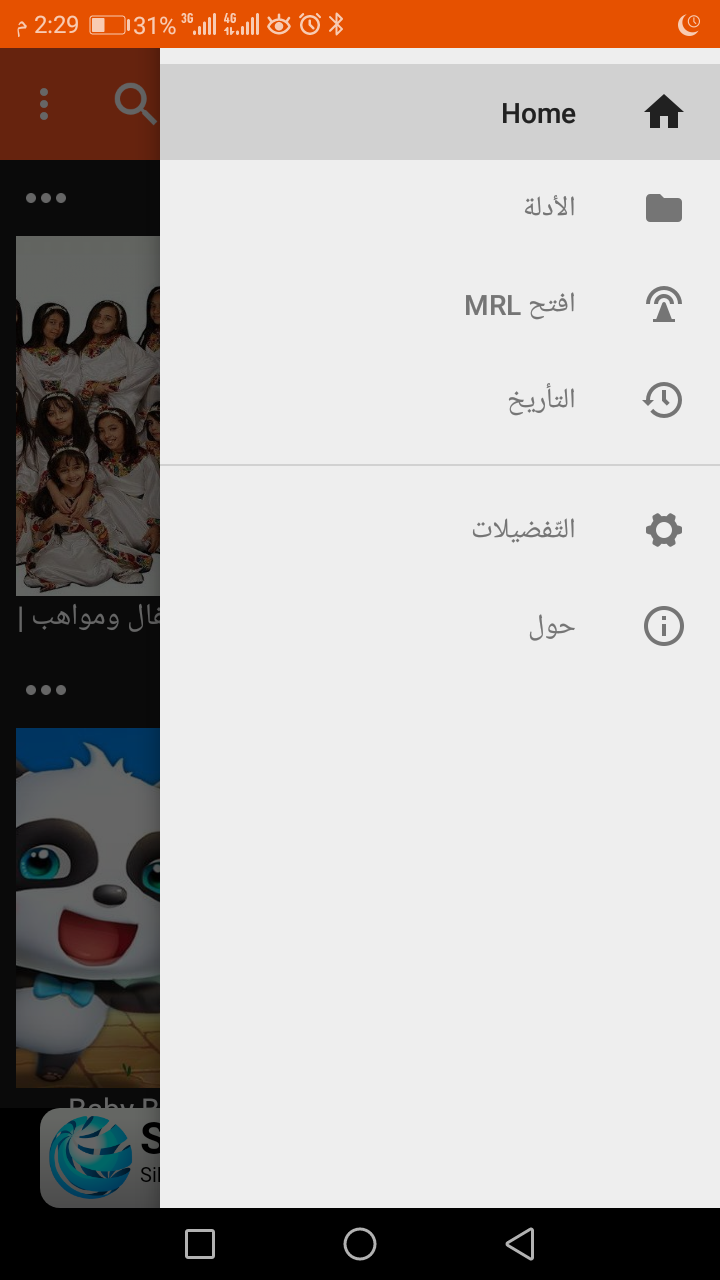This screenshot has height=1280, width=720.
Task: Open the حول about page
Action: point(440,626)
